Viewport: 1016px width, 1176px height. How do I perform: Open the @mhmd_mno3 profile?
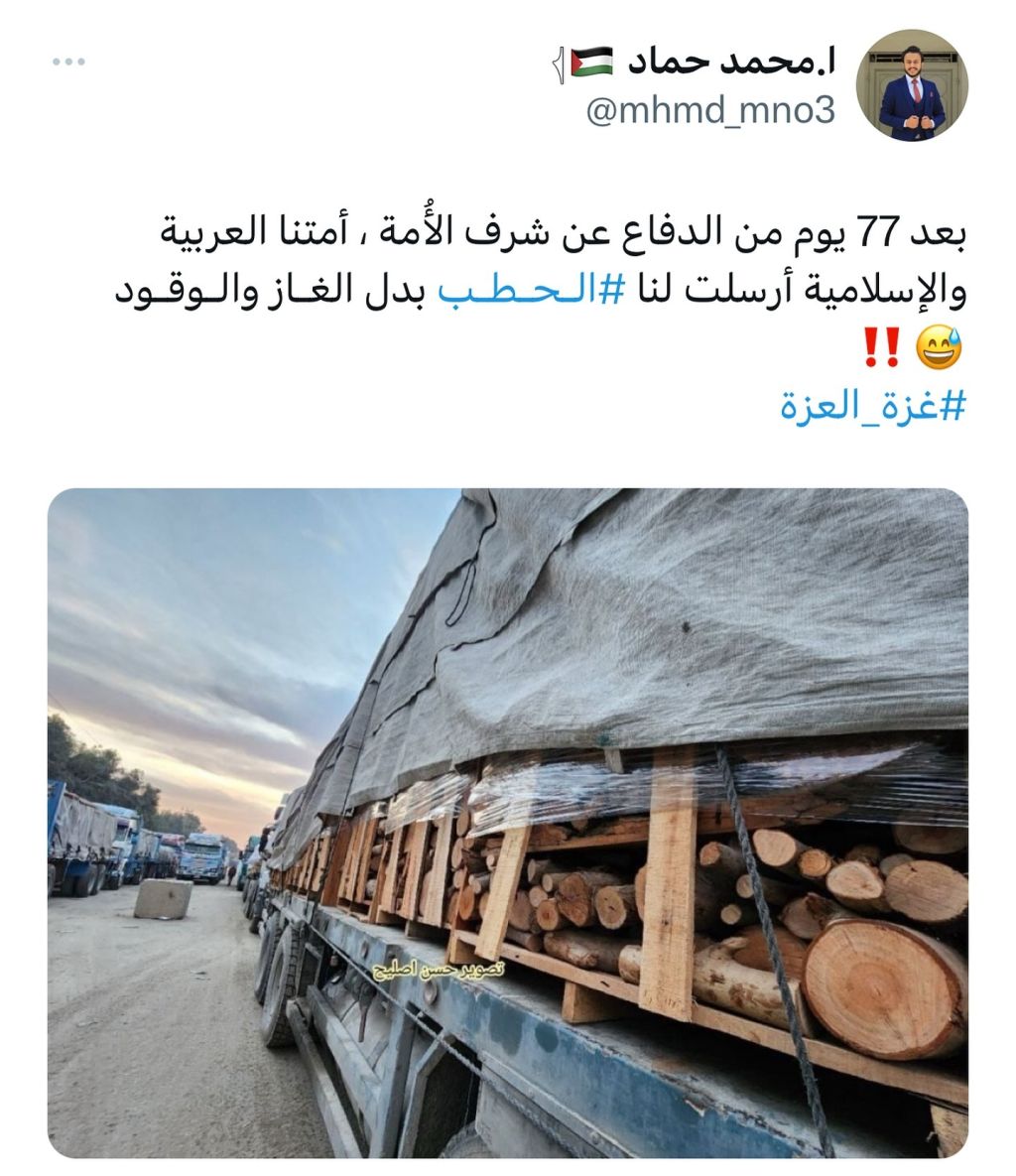(710, 111)
